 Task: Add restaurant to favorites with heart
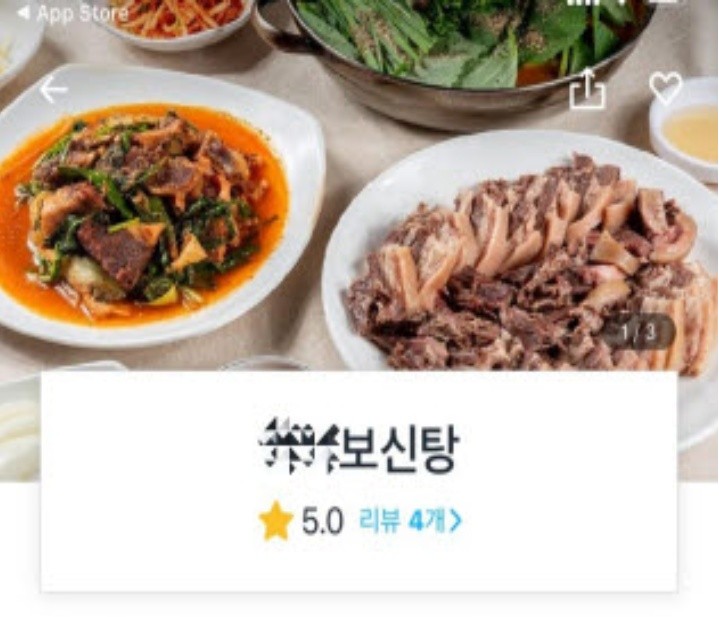(665, 88)
